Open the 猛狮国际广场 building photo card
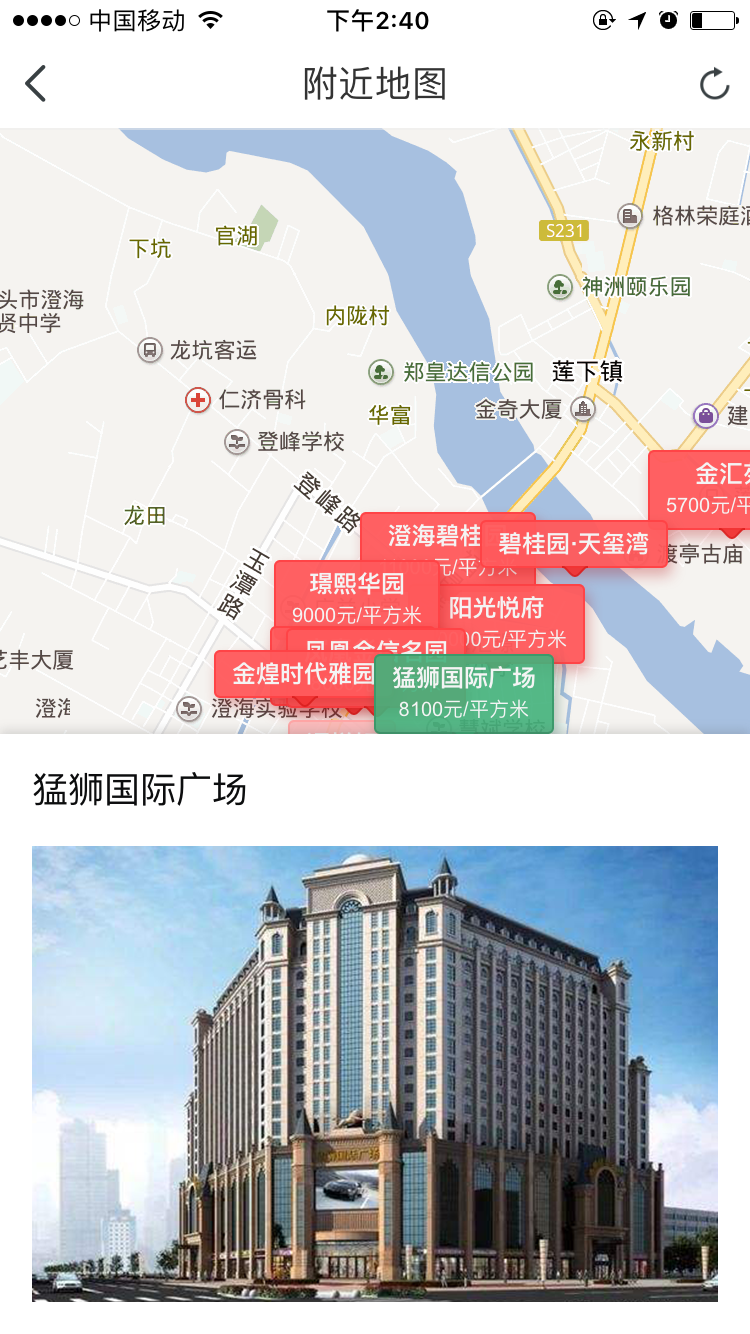 (x=375, y=1072)
